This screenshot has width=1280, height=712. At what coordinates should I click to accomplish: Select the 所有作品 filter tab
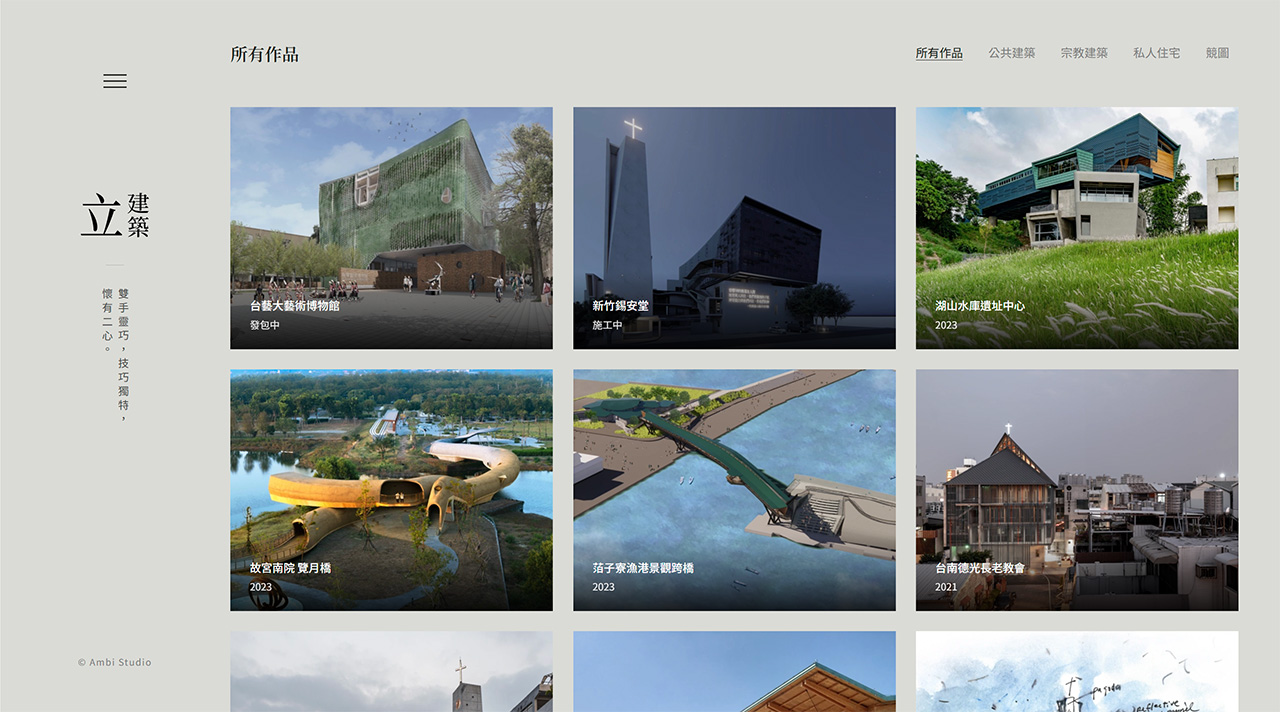click(939, 53)
